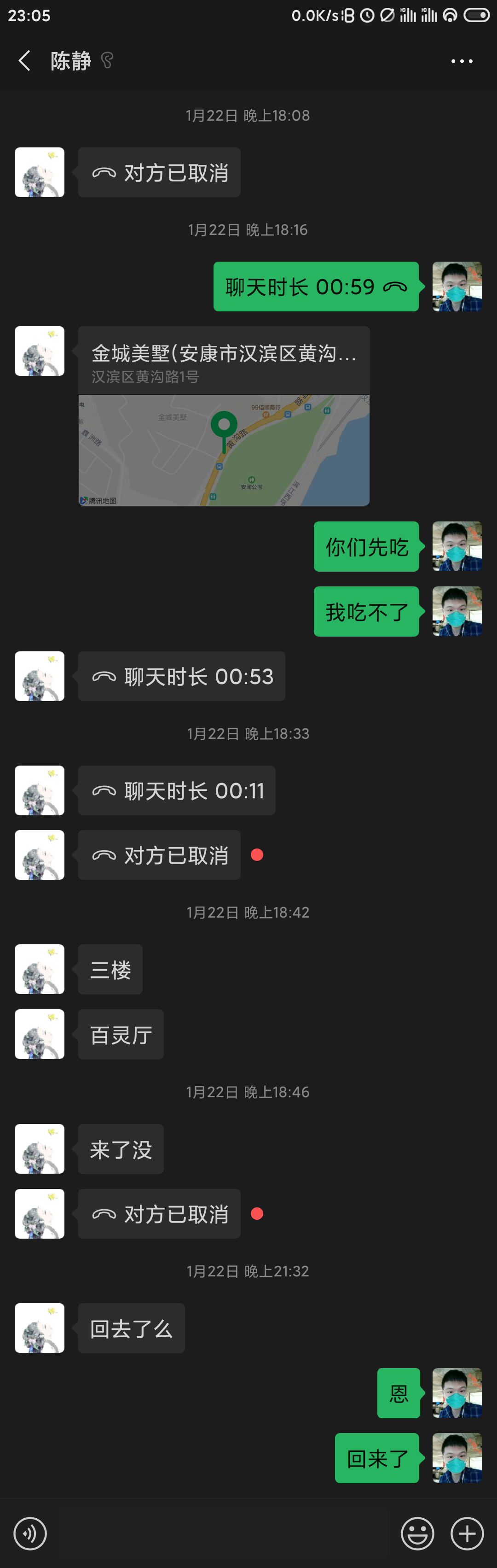Open 陈静's profile from 三楼 message avatar
The image size is (497, 1568).
click(40, 969)
